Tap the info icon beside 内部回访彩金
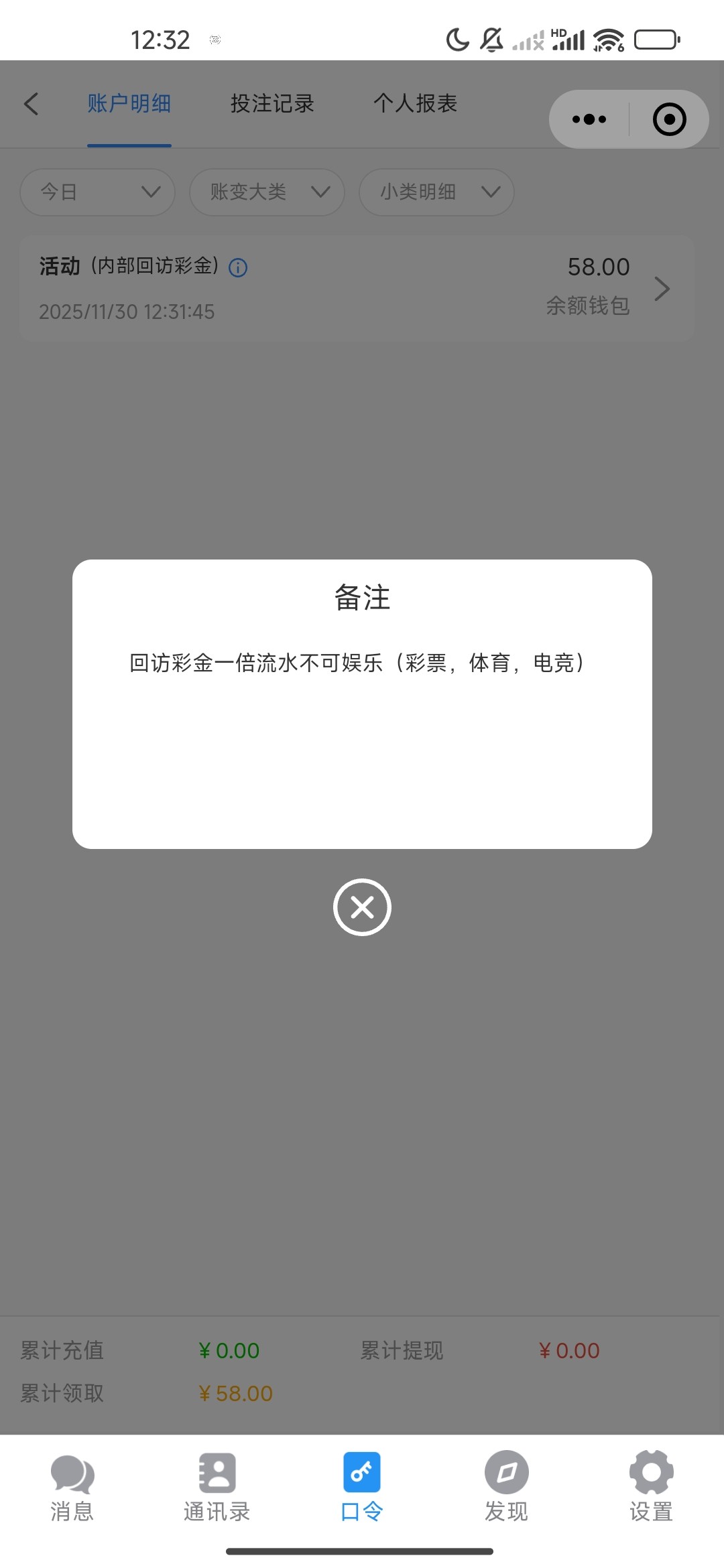Viewport: 724px width, 1568px height. coord(238,268)
